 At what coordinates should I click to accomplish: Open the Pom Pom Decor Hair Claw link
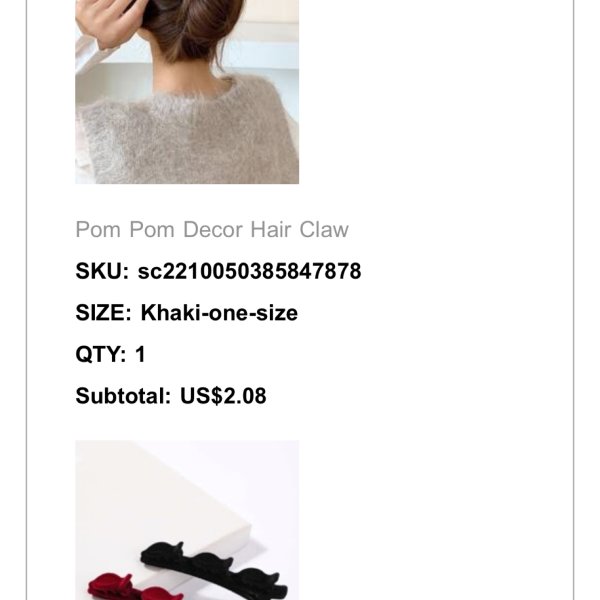(212, 230)
